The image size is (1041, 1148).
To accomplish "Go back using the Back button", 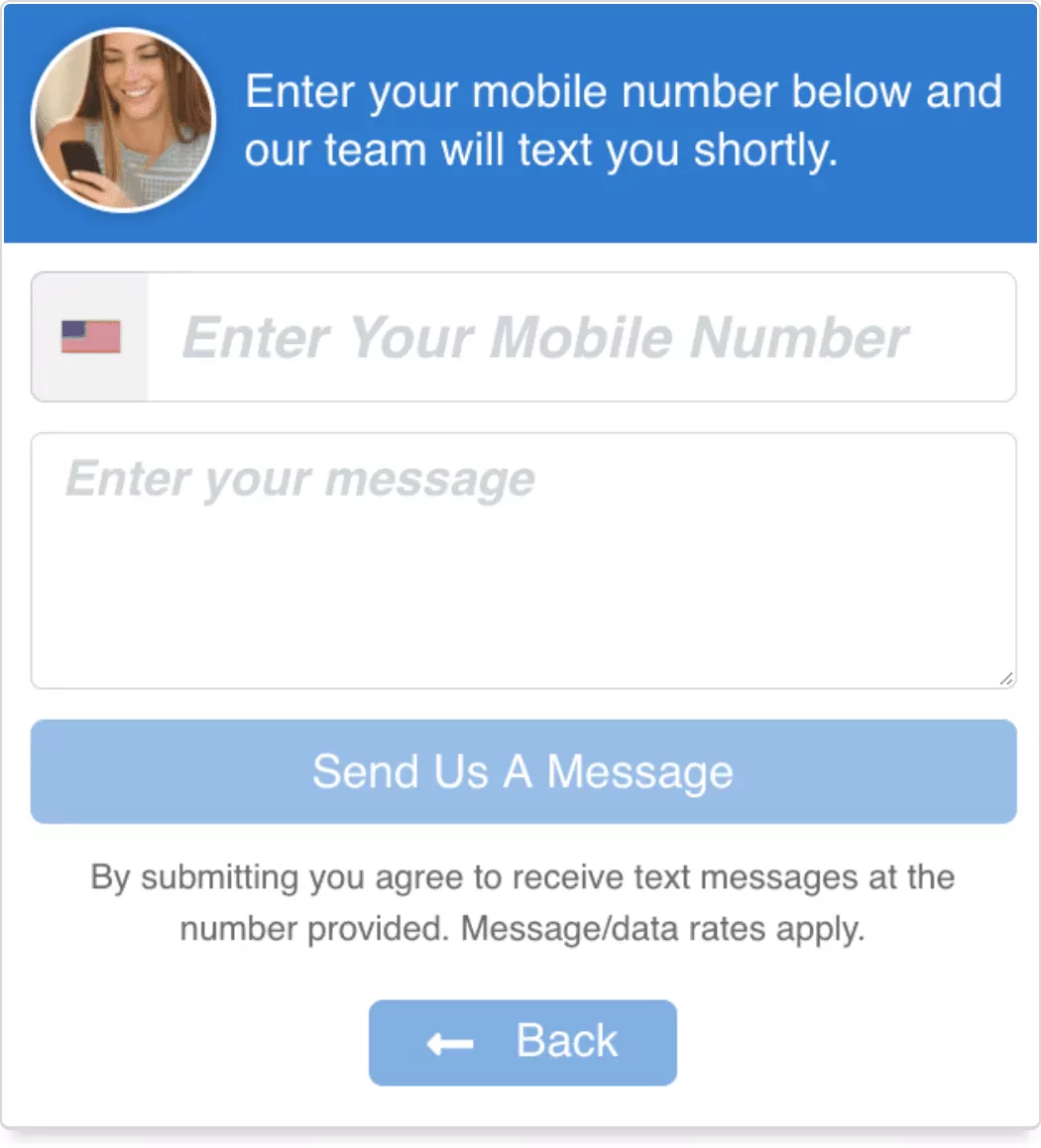I will [x=522, y=1042].
